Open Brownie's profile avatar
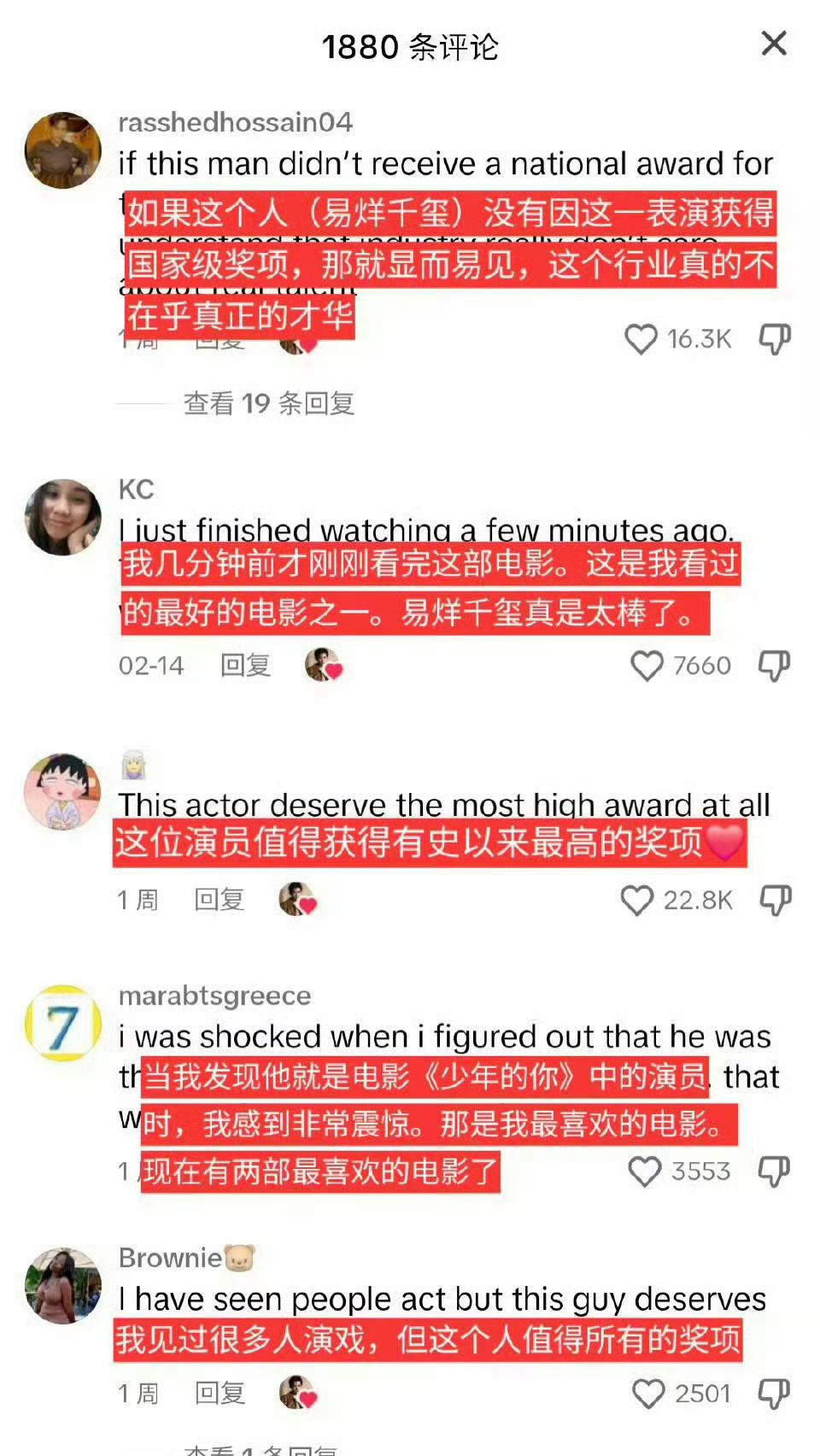 point(63,1285)
